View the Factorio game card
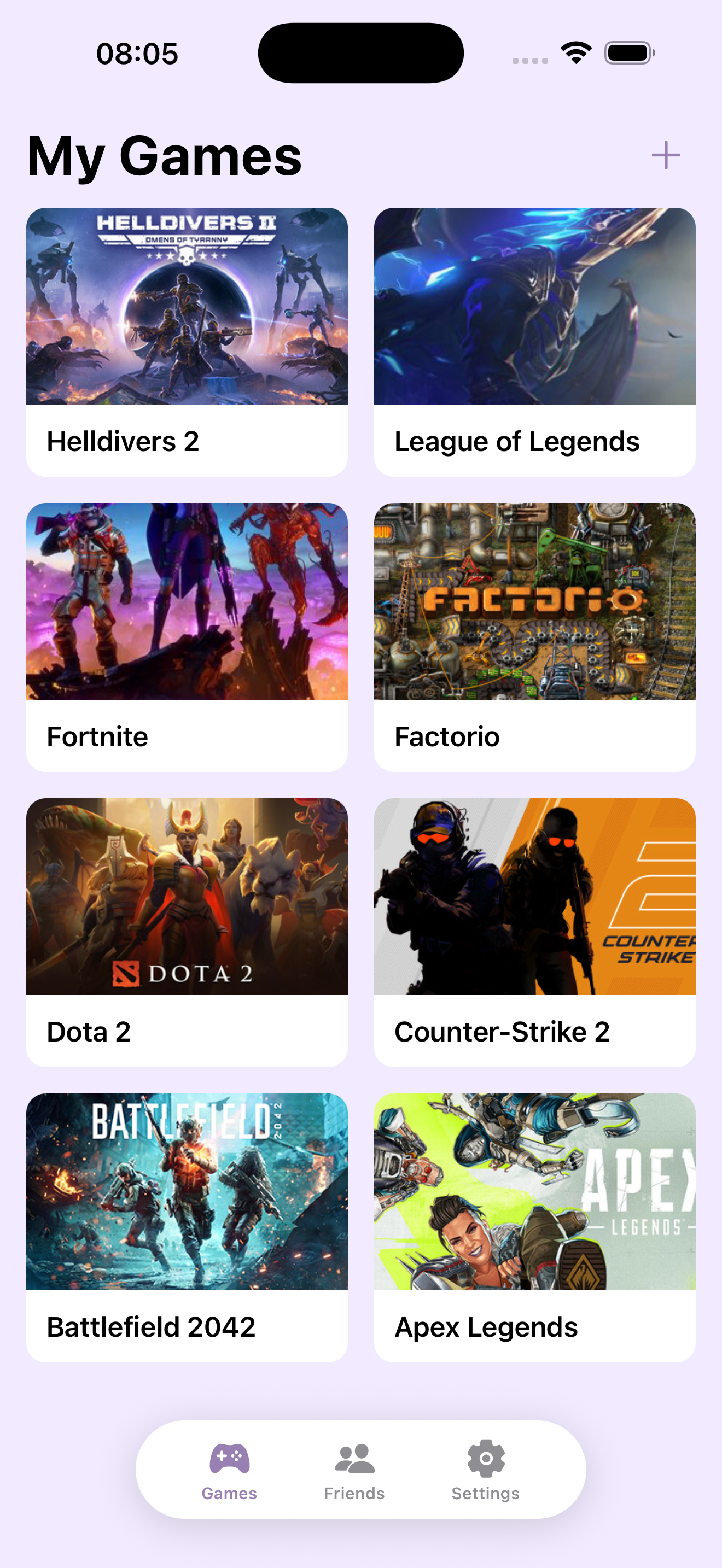 (x=534, y=637)
